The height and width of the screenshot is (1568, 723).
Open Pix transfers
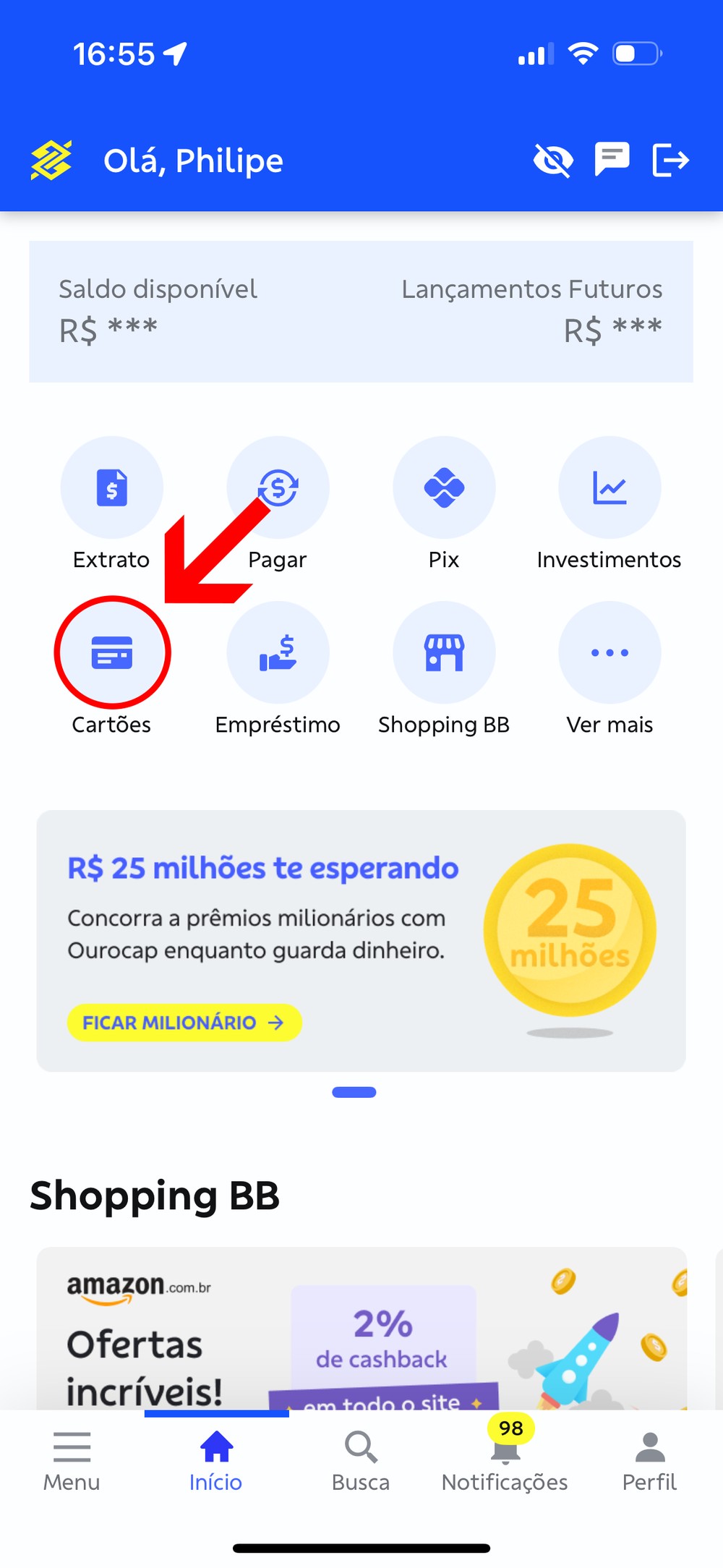tap(444, 488)
